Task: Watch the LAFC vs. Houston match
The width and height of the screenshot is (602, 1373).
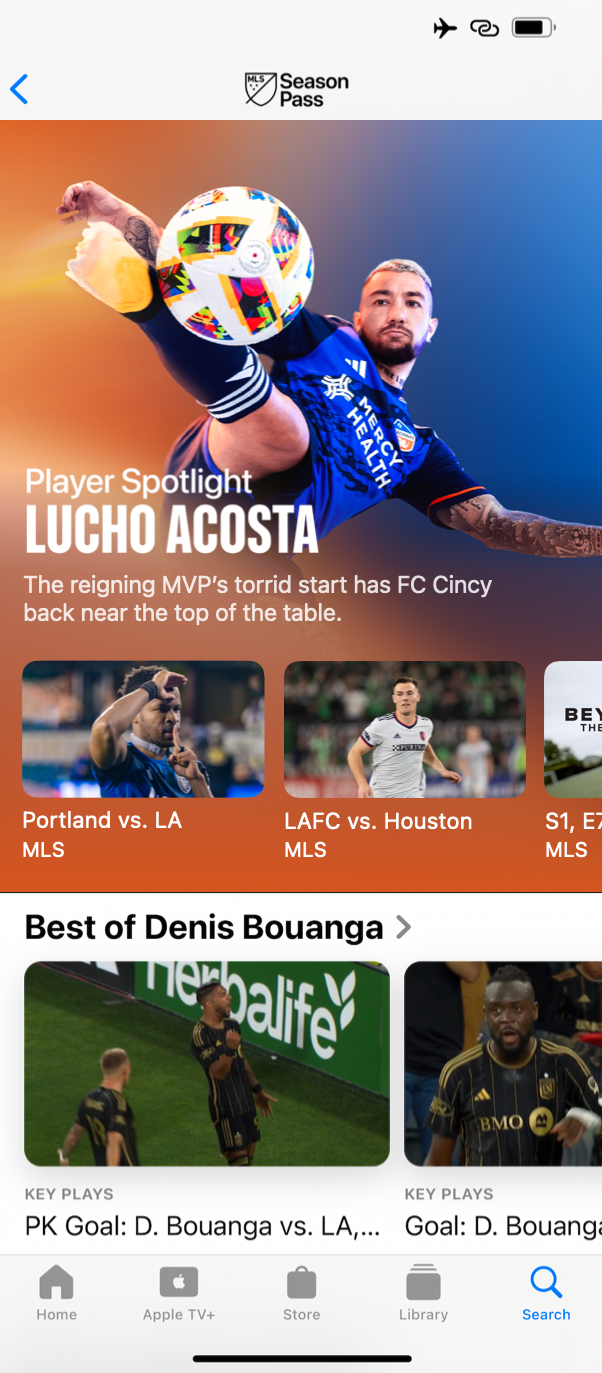Action: (x=404, y=729)
